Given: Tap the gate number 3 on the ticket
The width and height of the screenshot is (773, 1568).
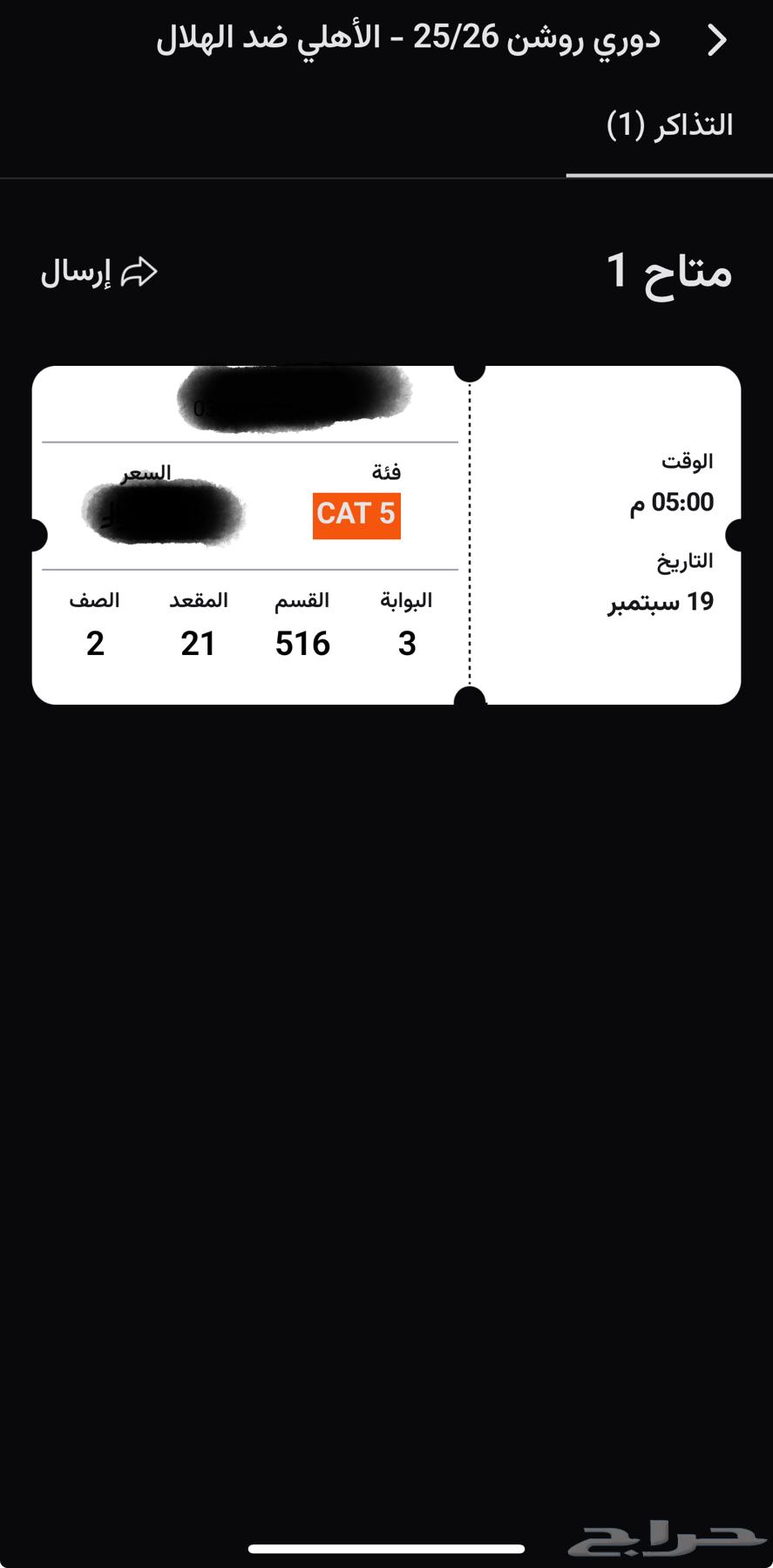Looking at the screenshot, I should (406, 645).
